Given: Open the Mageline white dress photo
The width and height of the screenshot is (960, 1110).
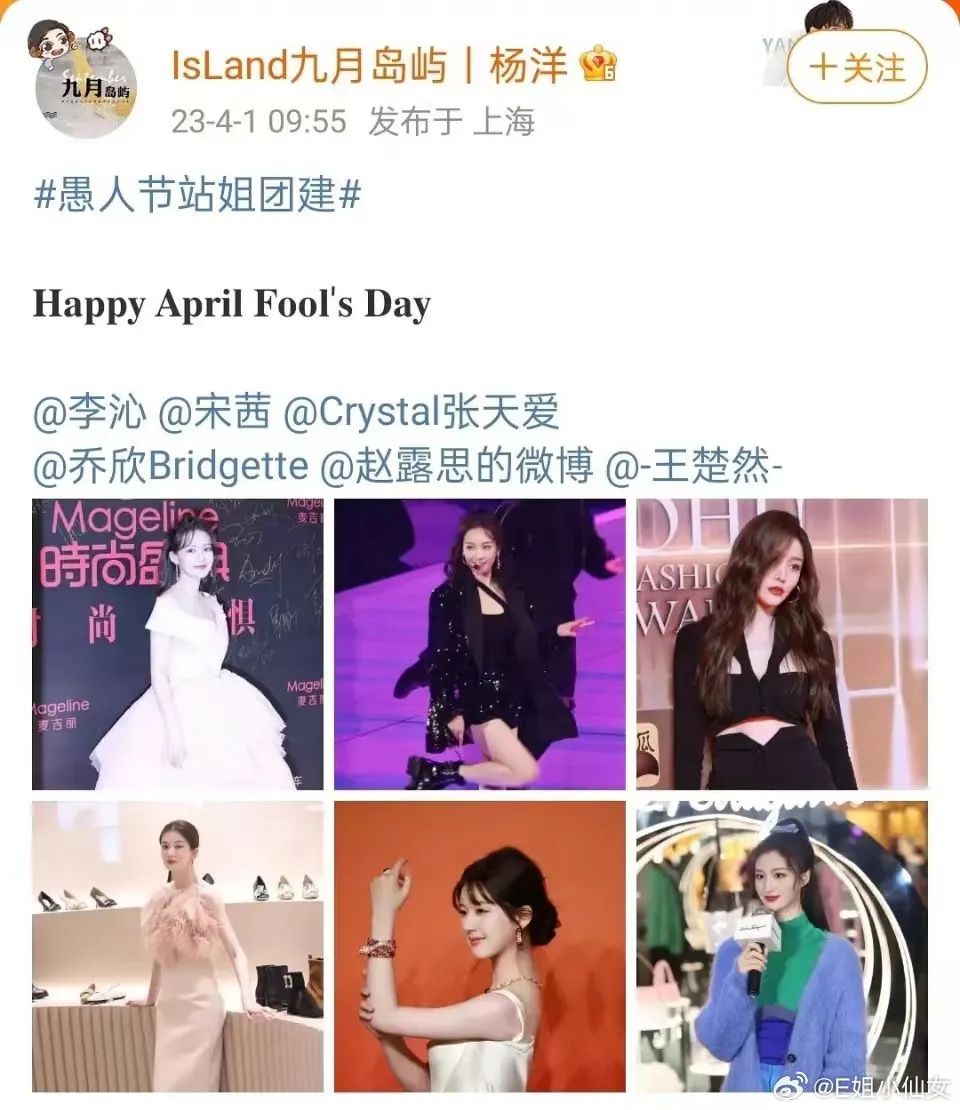Looking at the screenshot, I should 179,643.
